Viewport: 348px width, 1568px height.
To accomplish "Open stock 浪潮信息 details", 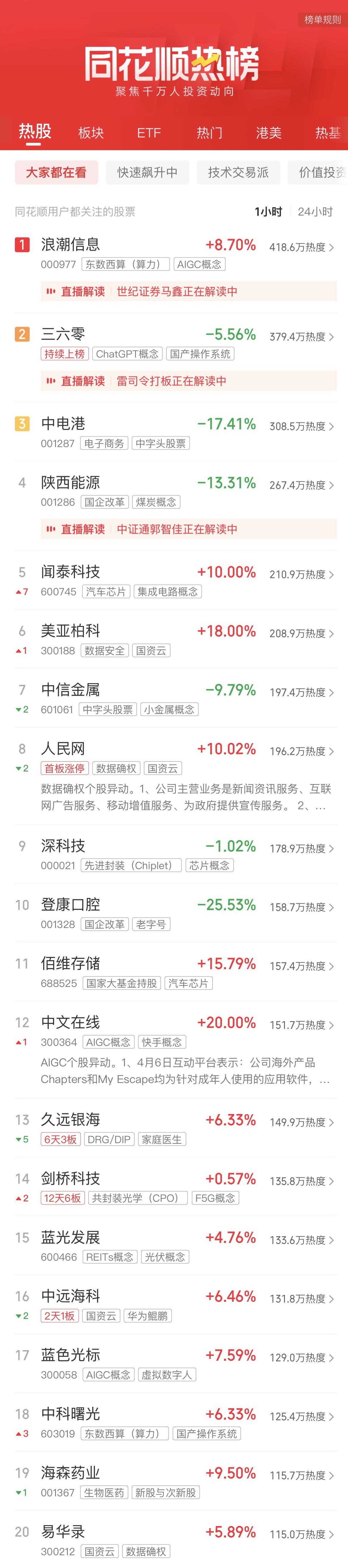I will pos(70,245).
